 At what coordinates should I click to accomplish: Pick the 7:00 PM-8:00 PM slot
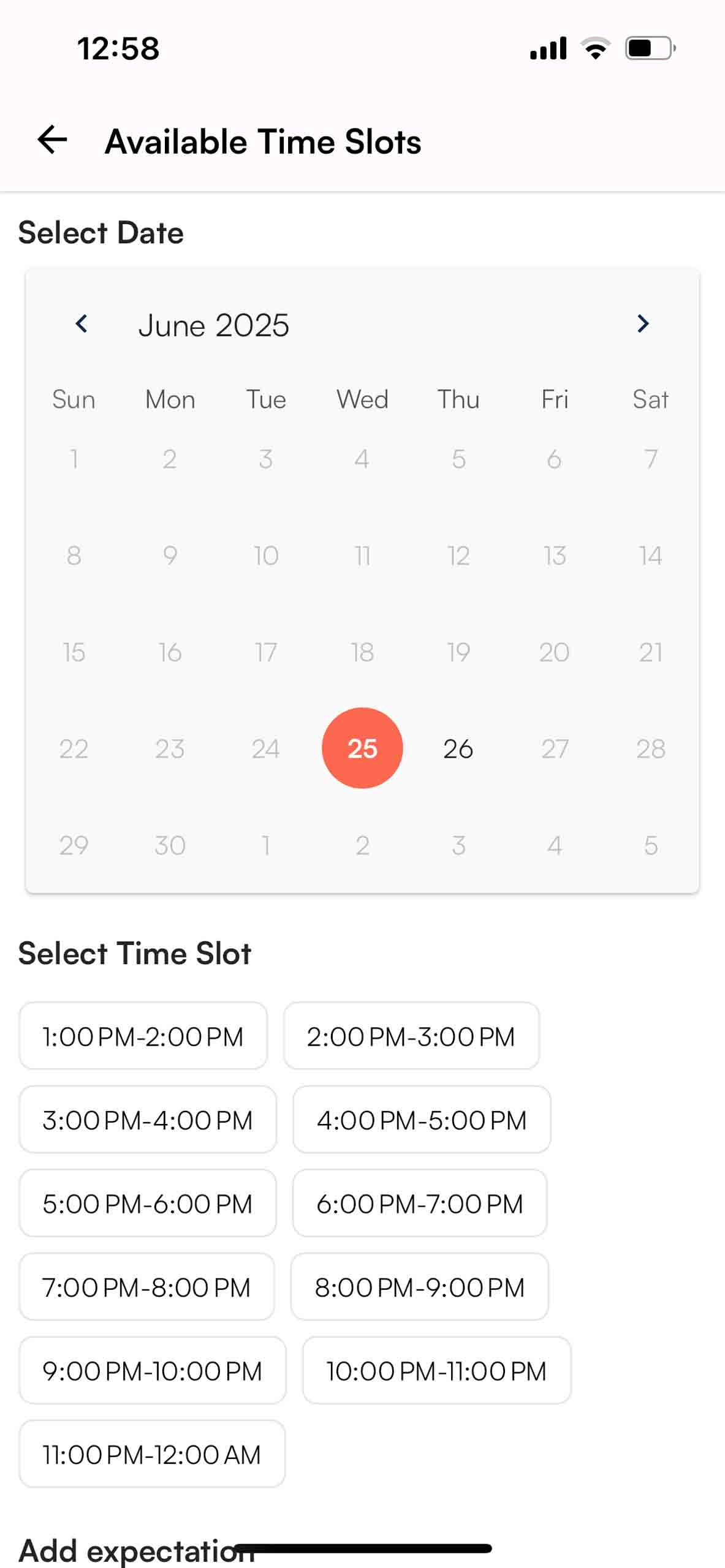146,1287
